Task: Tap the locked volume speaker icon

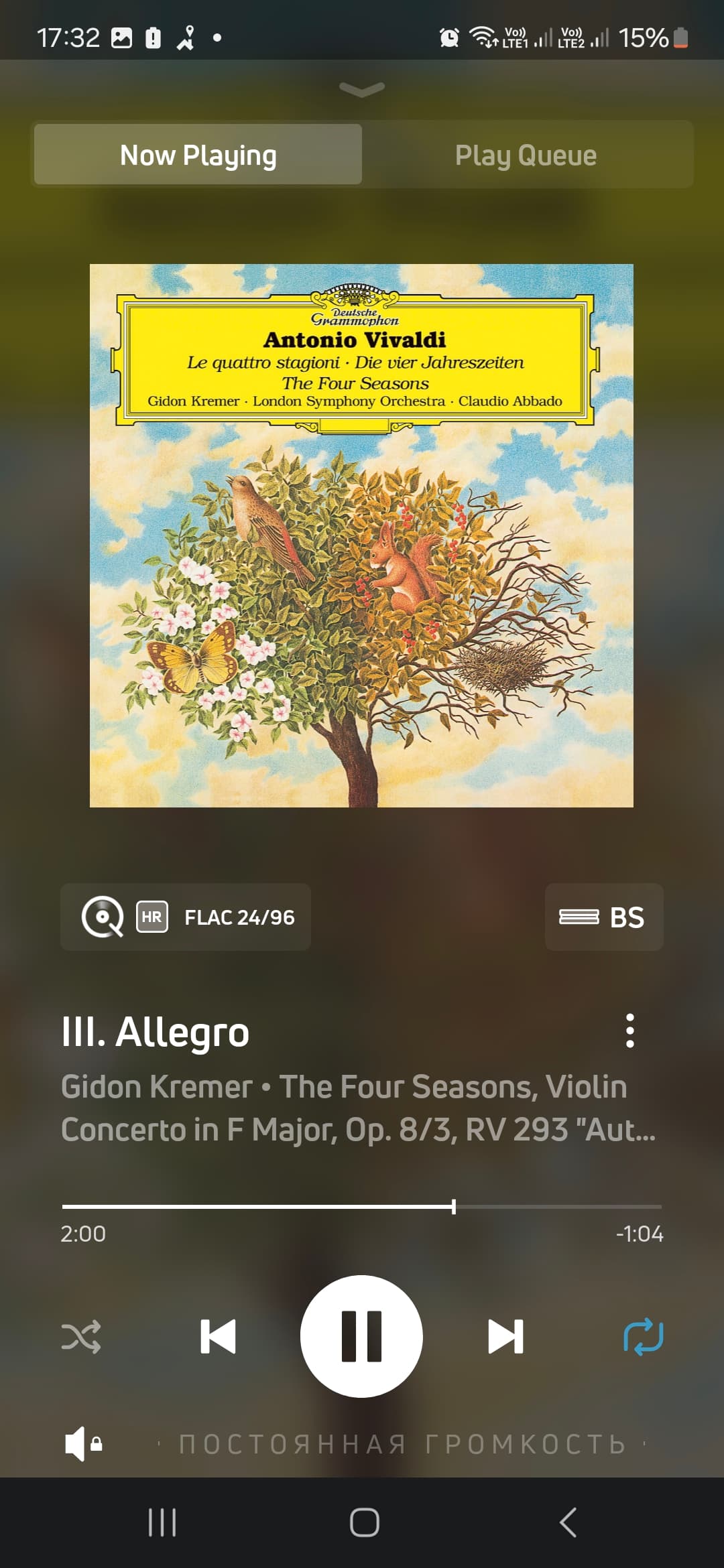Action: (83, 1443)
